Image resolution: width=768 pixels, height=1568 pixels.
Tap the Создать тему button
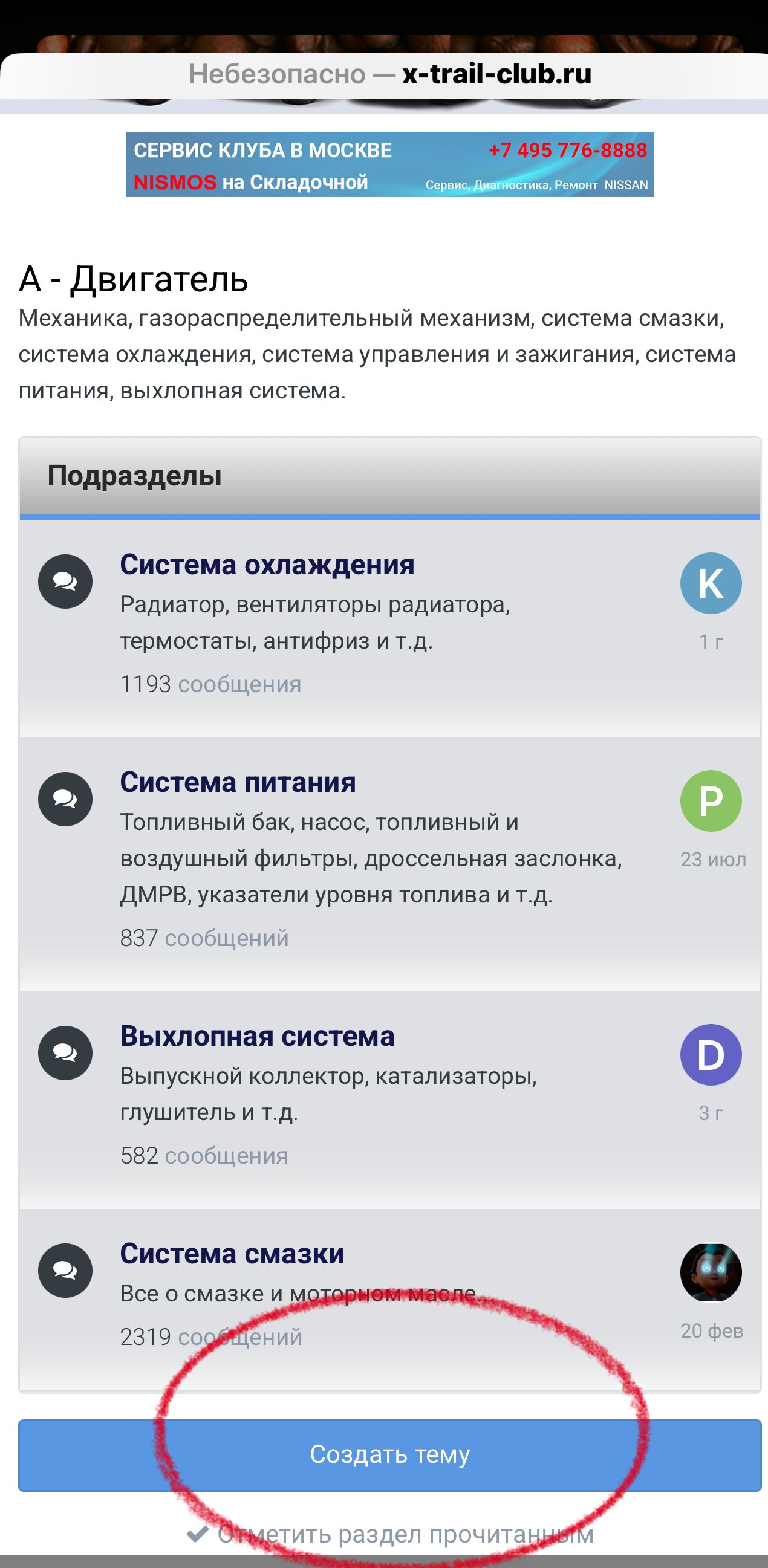click(x=390, y=1456)
